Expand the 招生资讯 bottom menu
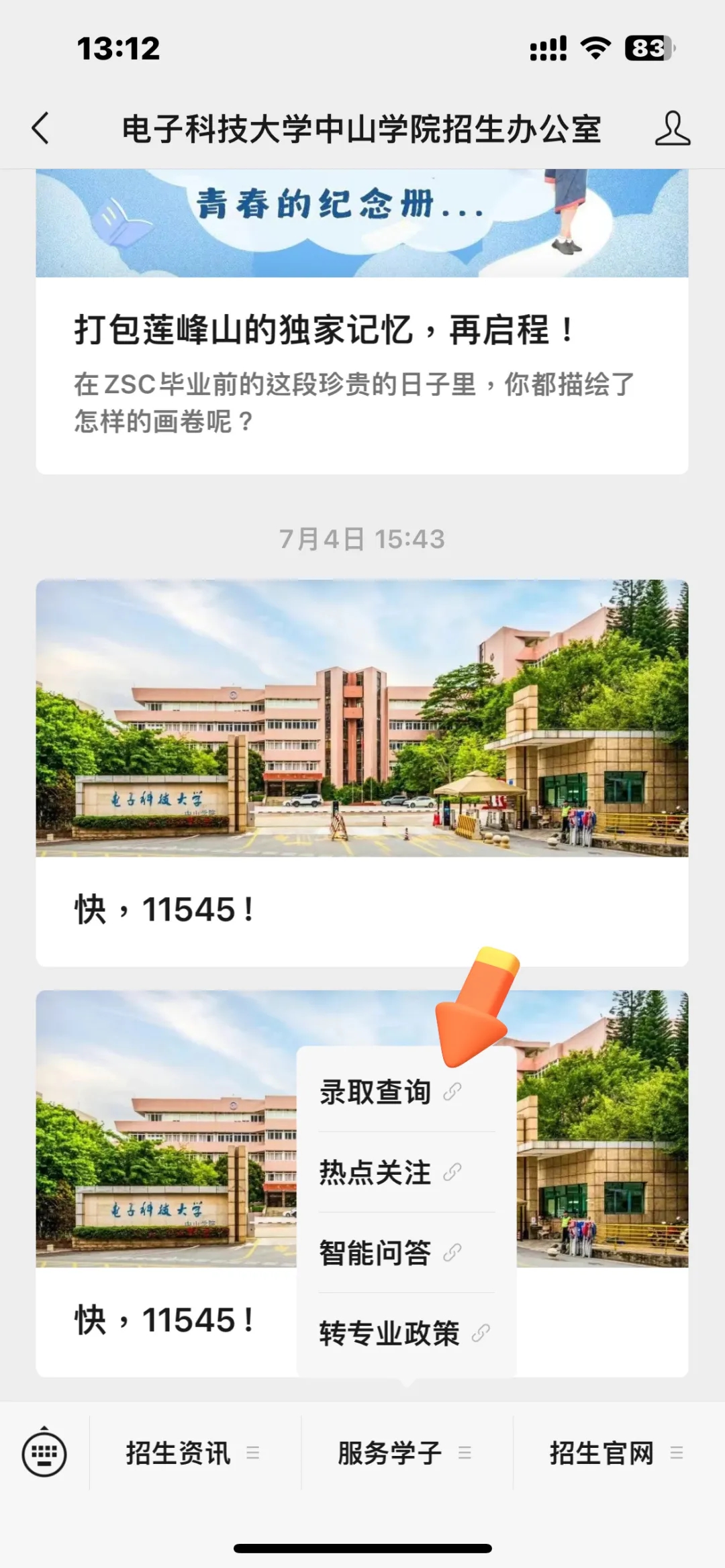725x1568 pixels. [x=193, y=1454]
